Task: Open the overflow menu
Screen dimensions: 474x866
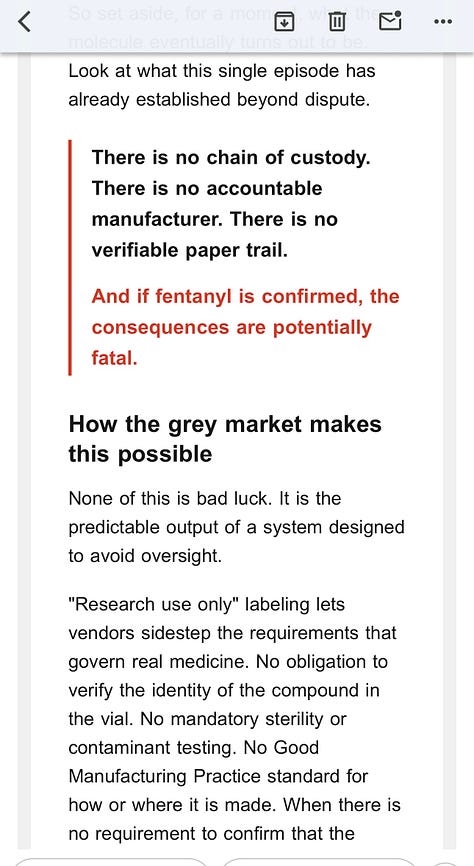Action: pos(443,22)
